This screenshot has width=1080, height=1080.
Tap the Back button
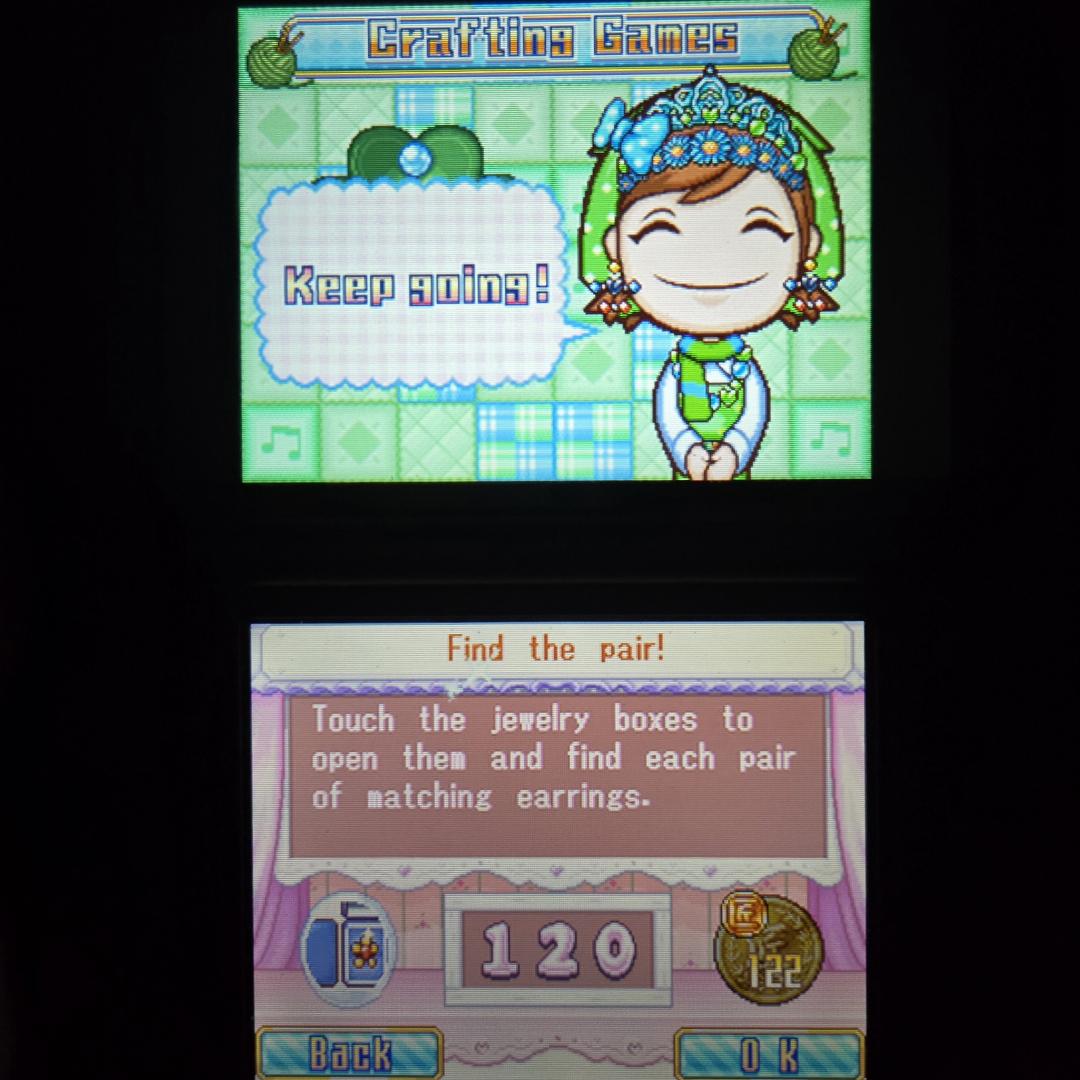[348, 1053]
